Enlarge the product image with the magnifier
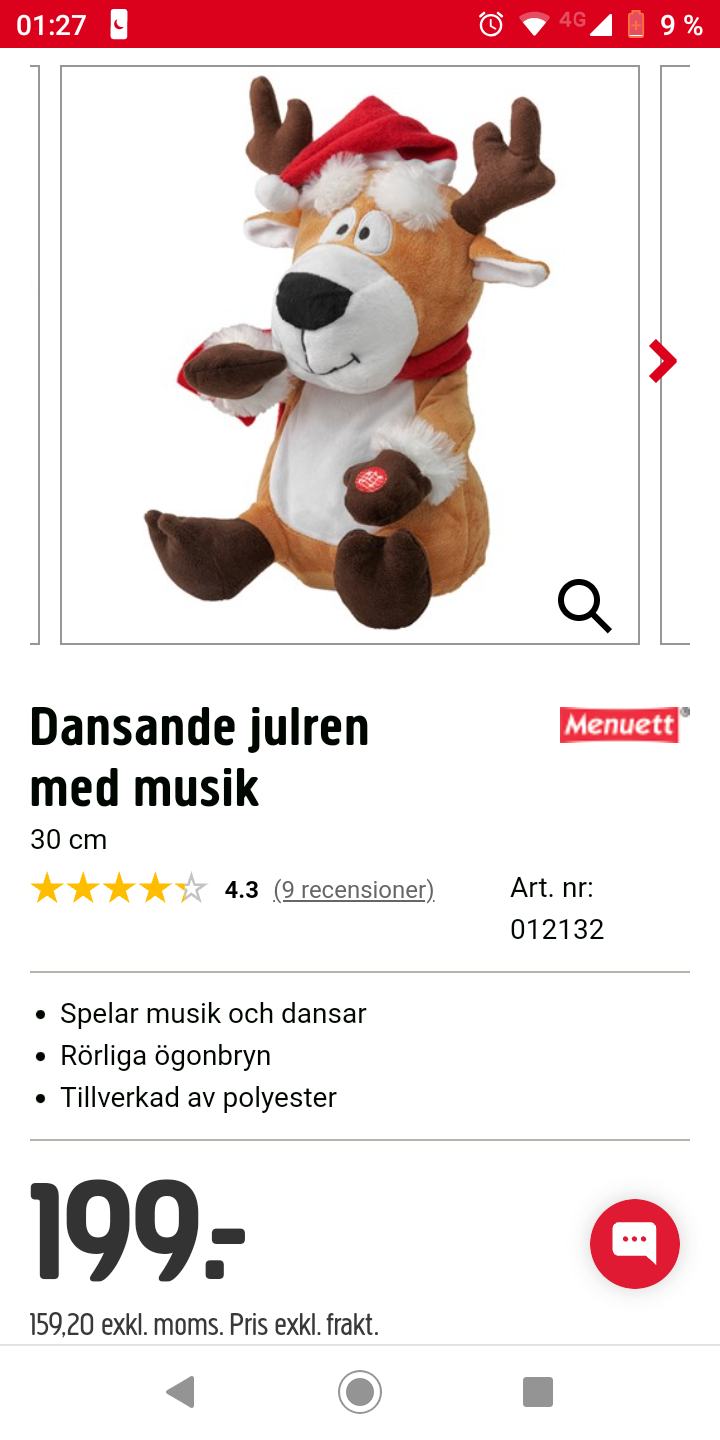Image resolution: width=720 pixels, height=1440 pixels. [584, 607]
